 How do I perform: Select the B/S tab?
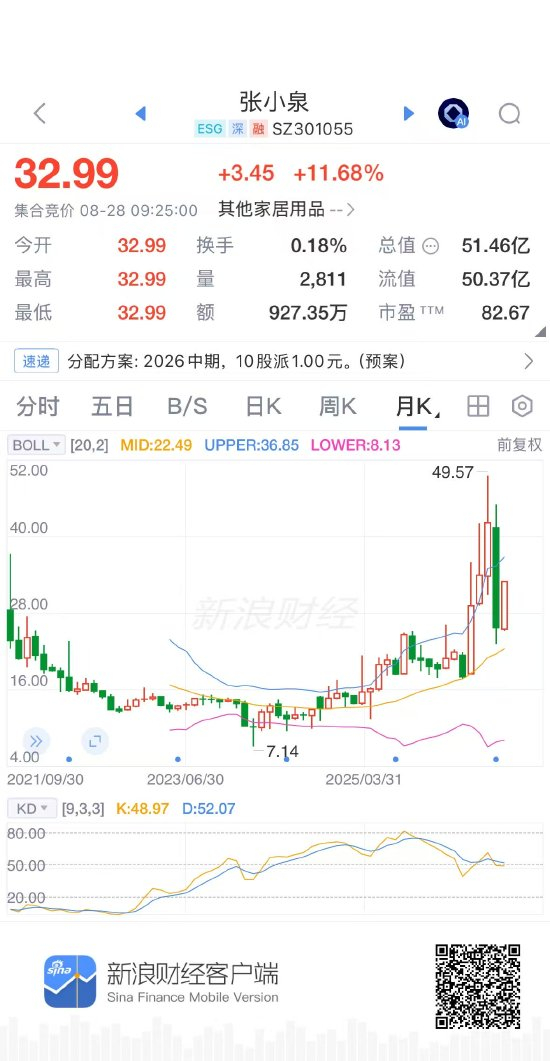[187, 407]
